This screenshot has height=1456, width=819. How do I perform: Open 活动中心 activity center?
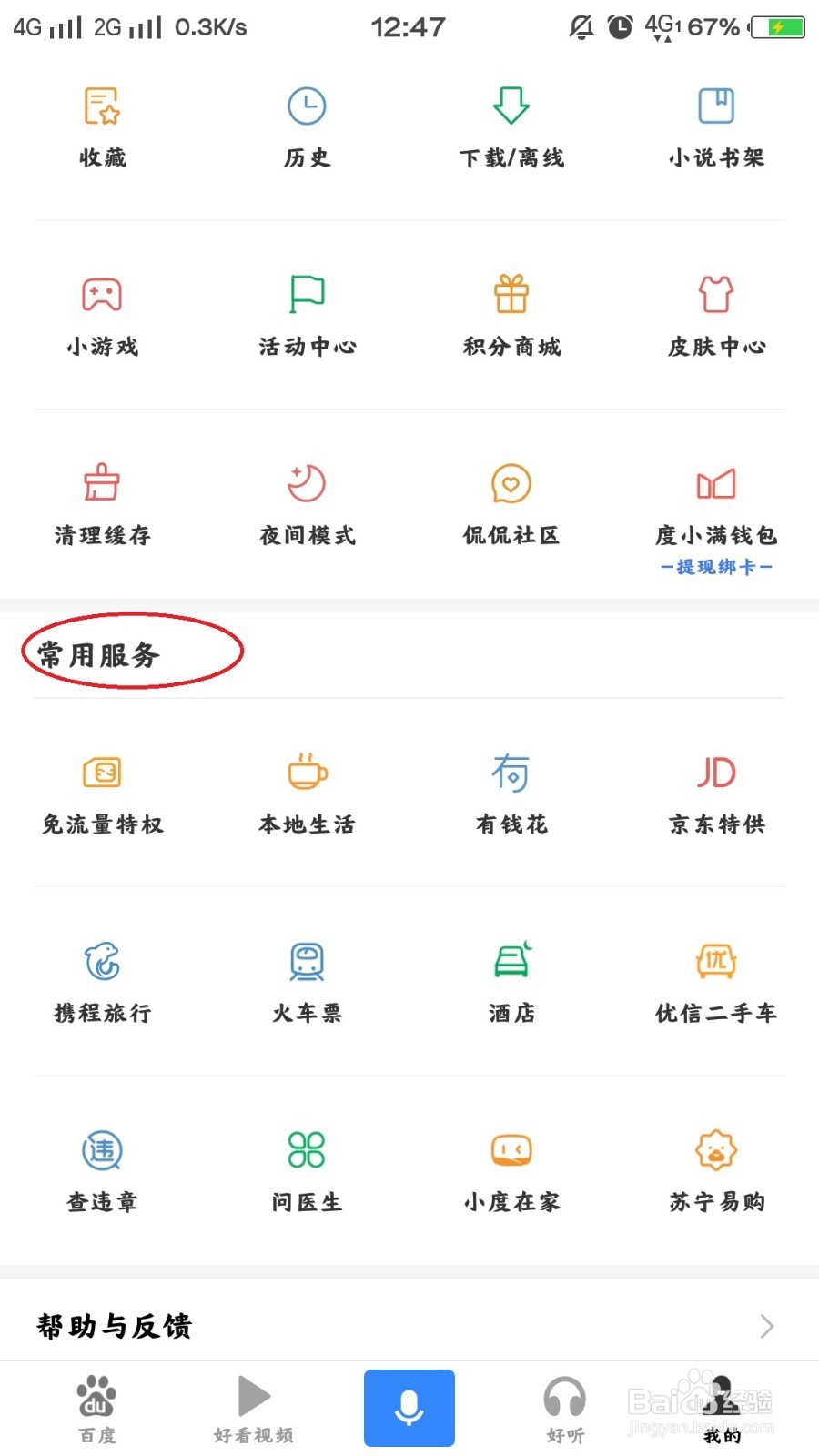pos(306,316)
